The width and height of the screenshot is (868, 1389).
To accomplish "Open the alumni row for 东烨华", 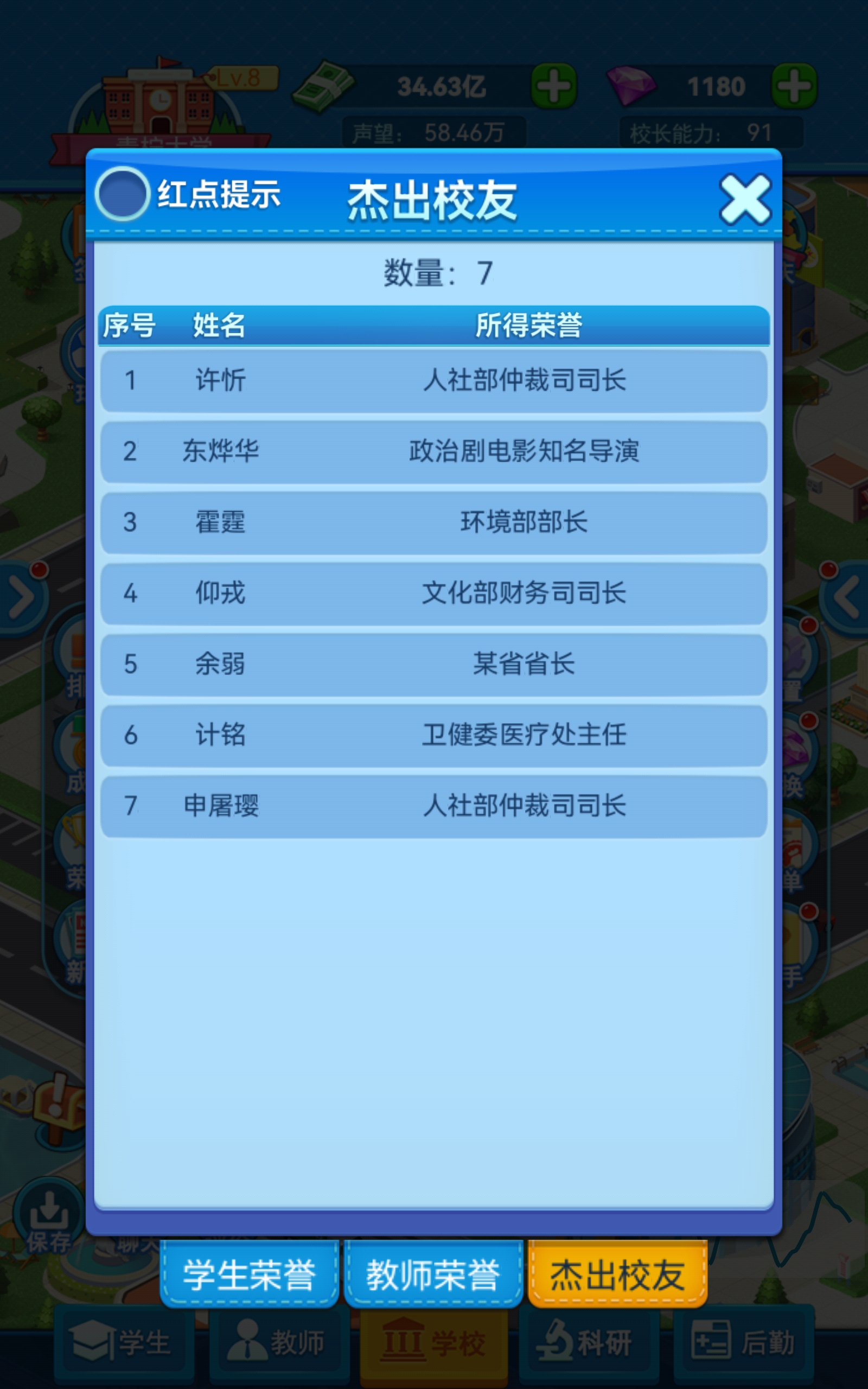I will [433, 452].
